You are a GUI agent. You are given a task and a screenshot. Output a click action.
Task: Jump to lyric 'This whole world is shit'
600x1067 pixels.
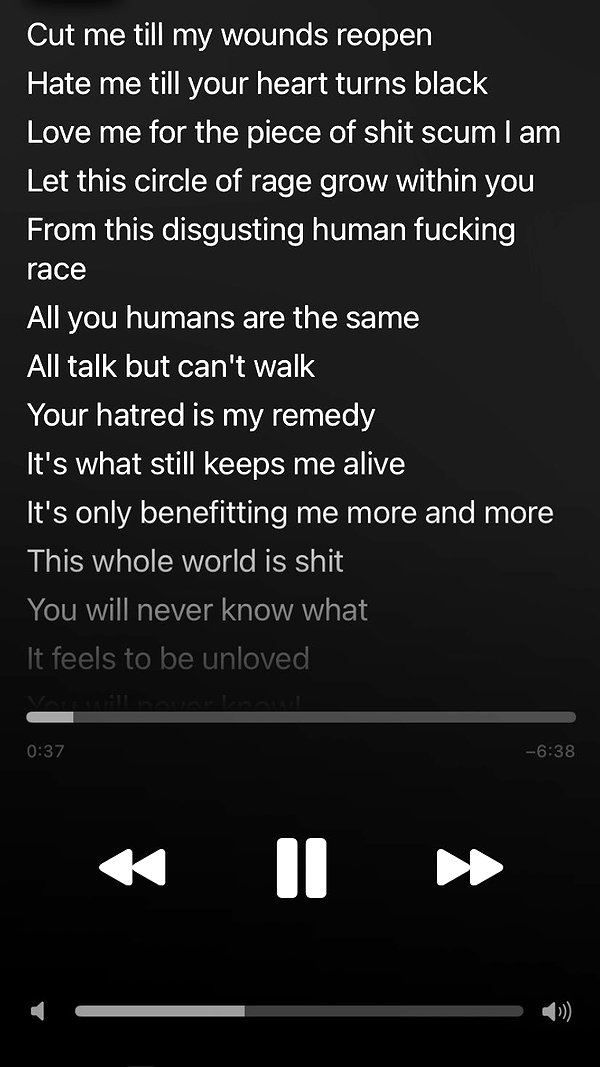pyautogui.click(x=185, y=561)
